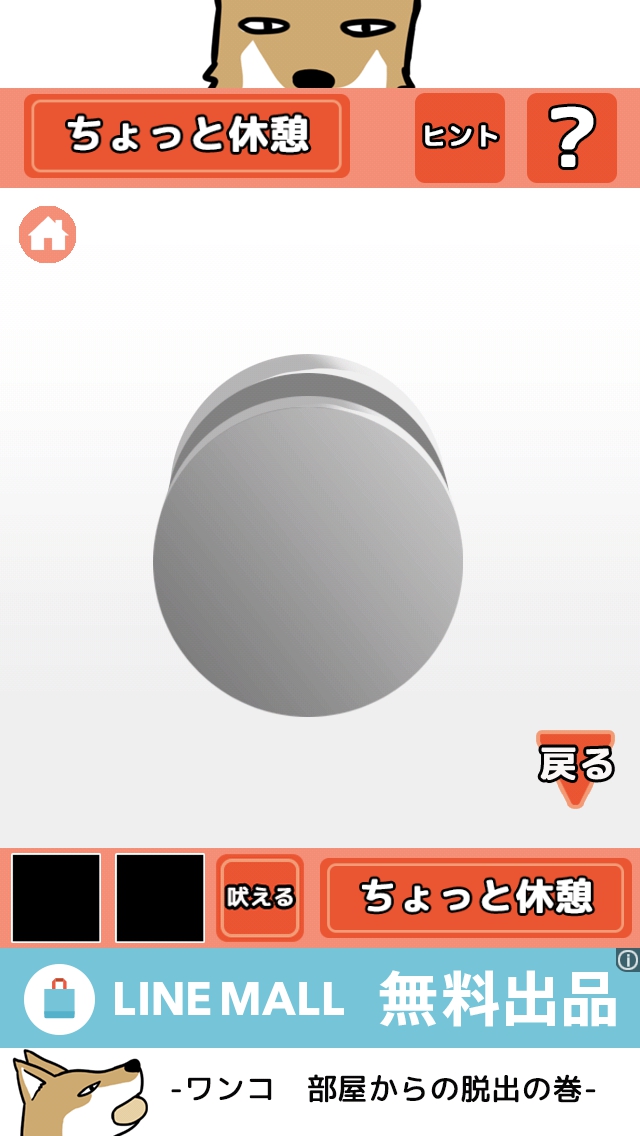Viewport: 640px width, 1136px height.
Task: Tap the bottom ちょっと休憩 button
Action: [x=476, y=898]
